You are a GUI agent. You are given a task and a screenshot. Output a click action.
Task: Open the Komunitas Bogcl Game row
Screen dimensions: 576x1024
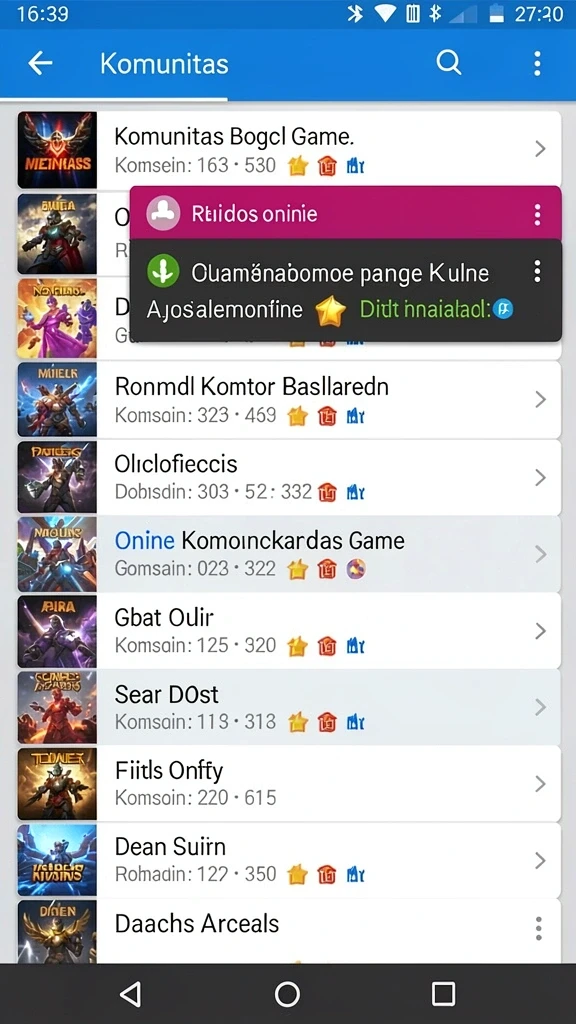[x=289, y=150]
